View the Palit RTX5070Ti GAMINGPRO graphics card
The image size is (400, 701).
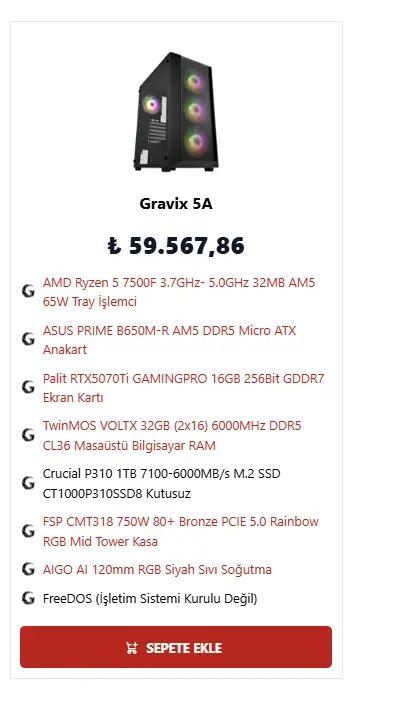[183, 388]
